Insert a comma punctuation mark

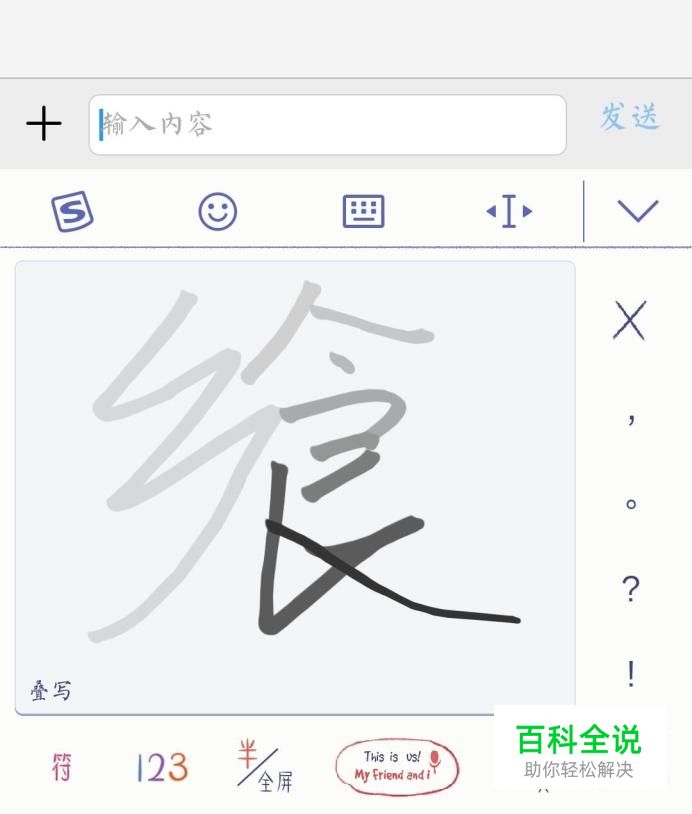coord(631,418)
